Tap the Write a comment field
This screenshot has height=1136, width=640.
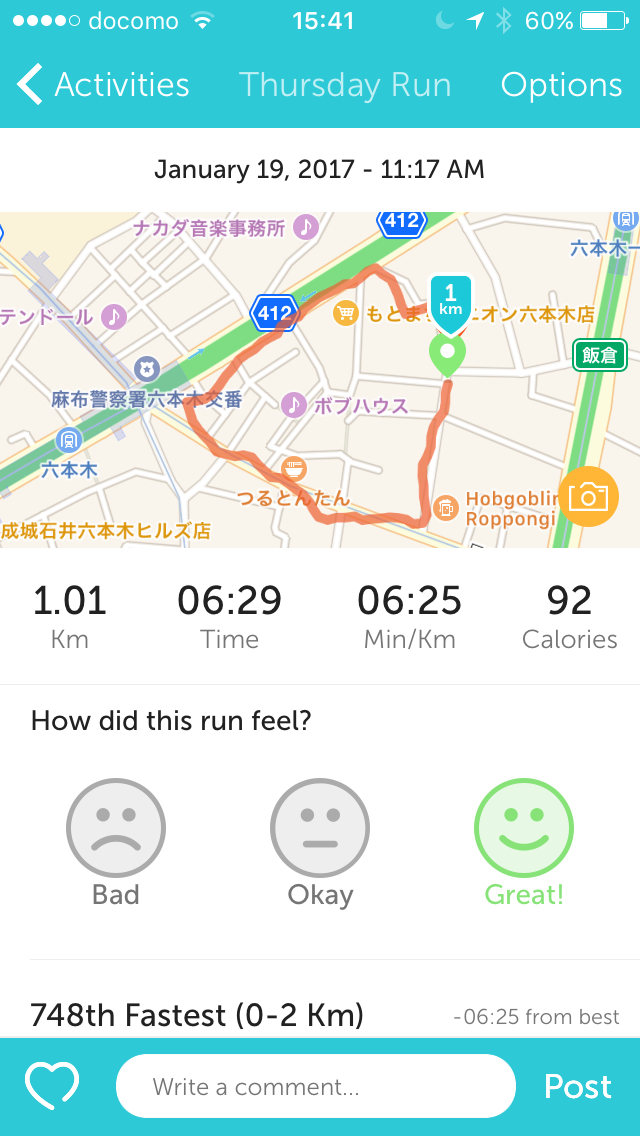[x=316, y=1086]
